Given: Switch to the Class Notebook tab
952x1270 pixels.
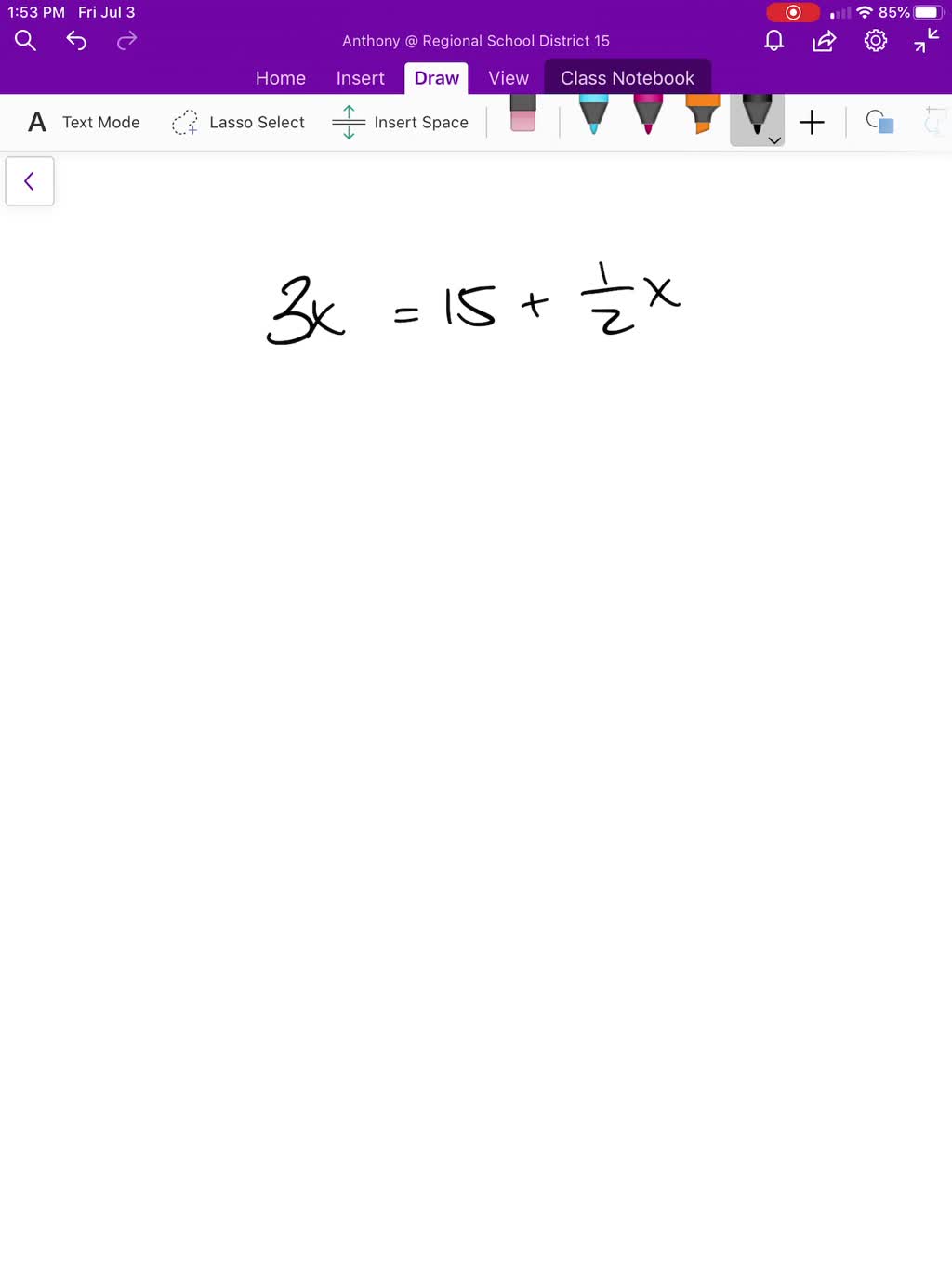Looking at the screenshot, I should [628, 78].
